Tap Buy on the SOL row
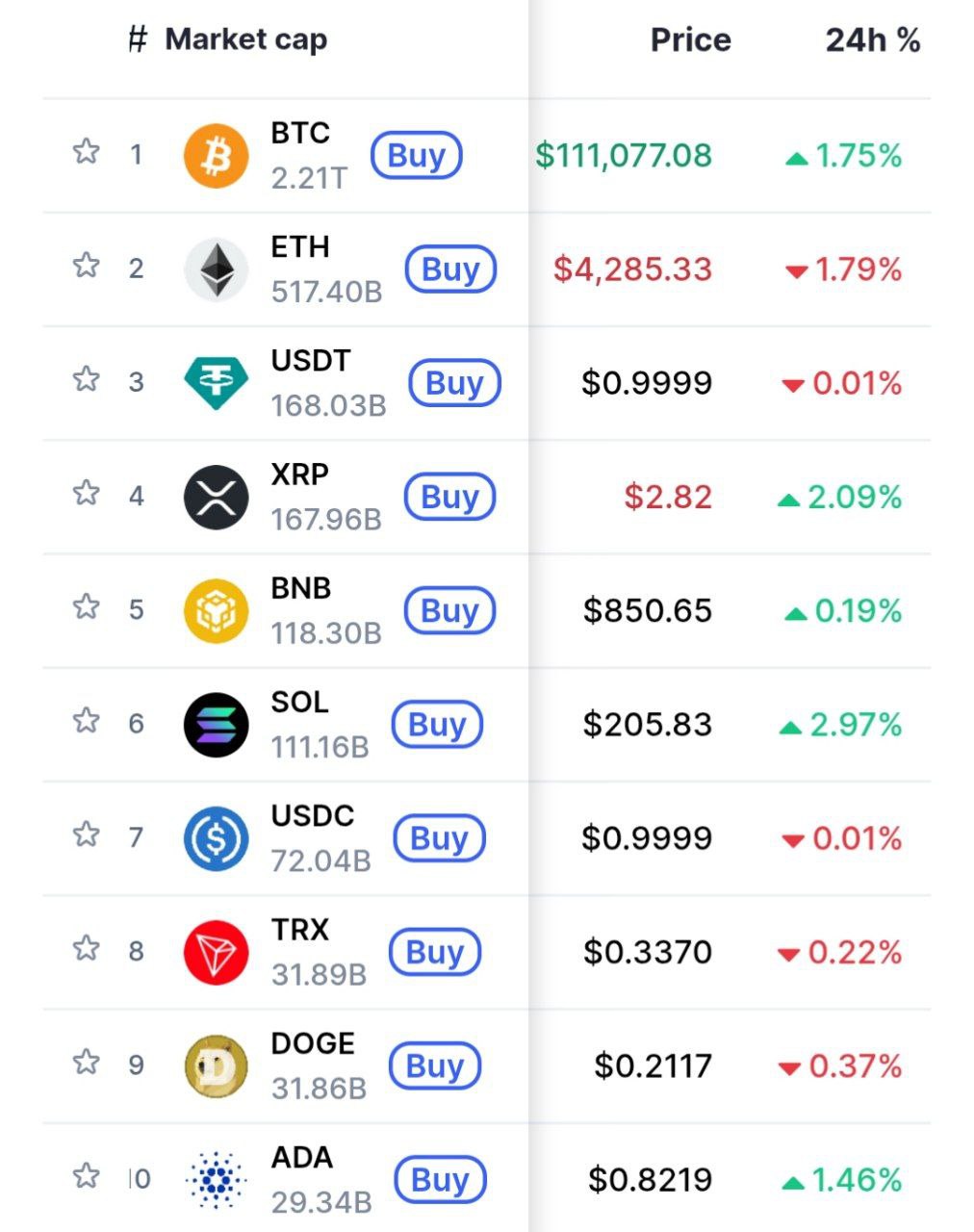 [437, 724]
